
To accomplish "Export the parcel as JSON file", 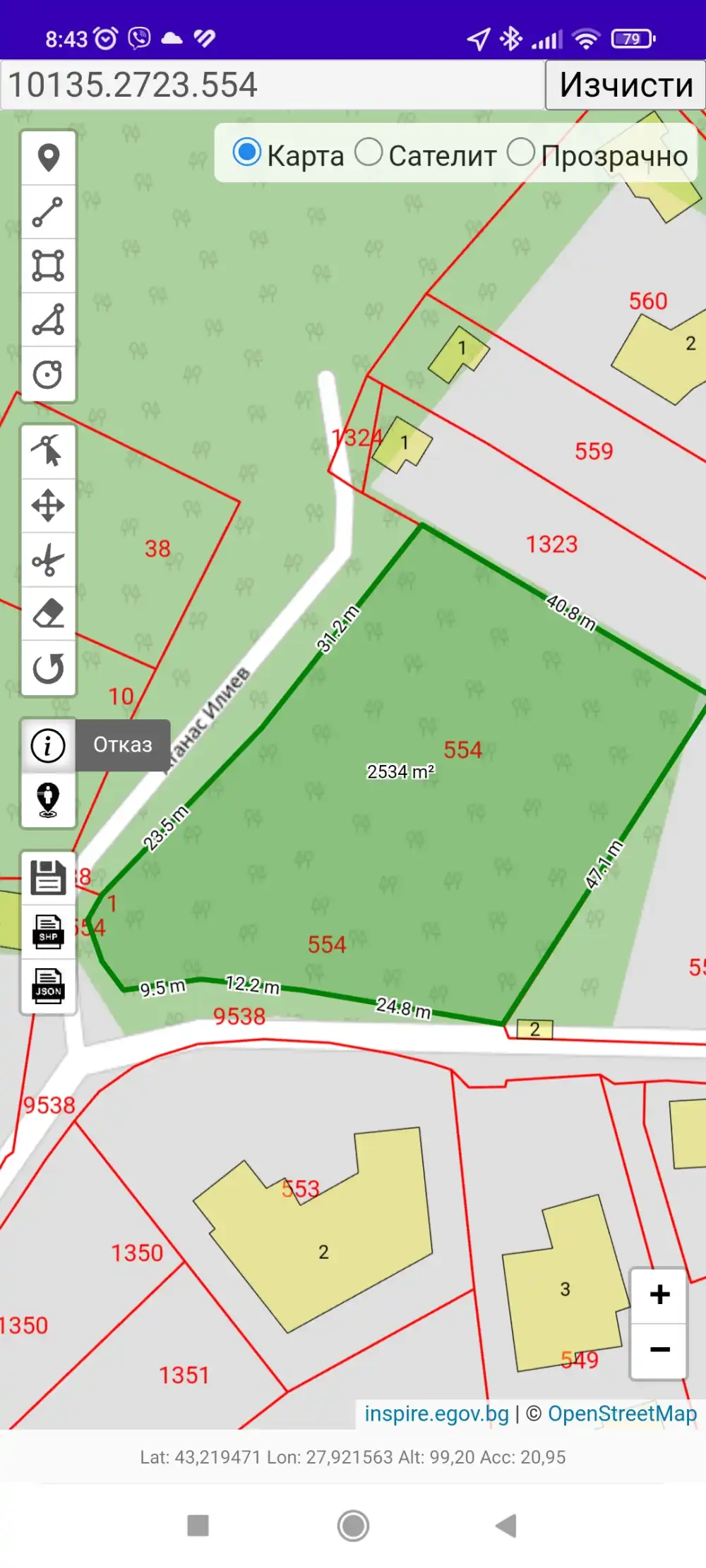I will 48,987.
